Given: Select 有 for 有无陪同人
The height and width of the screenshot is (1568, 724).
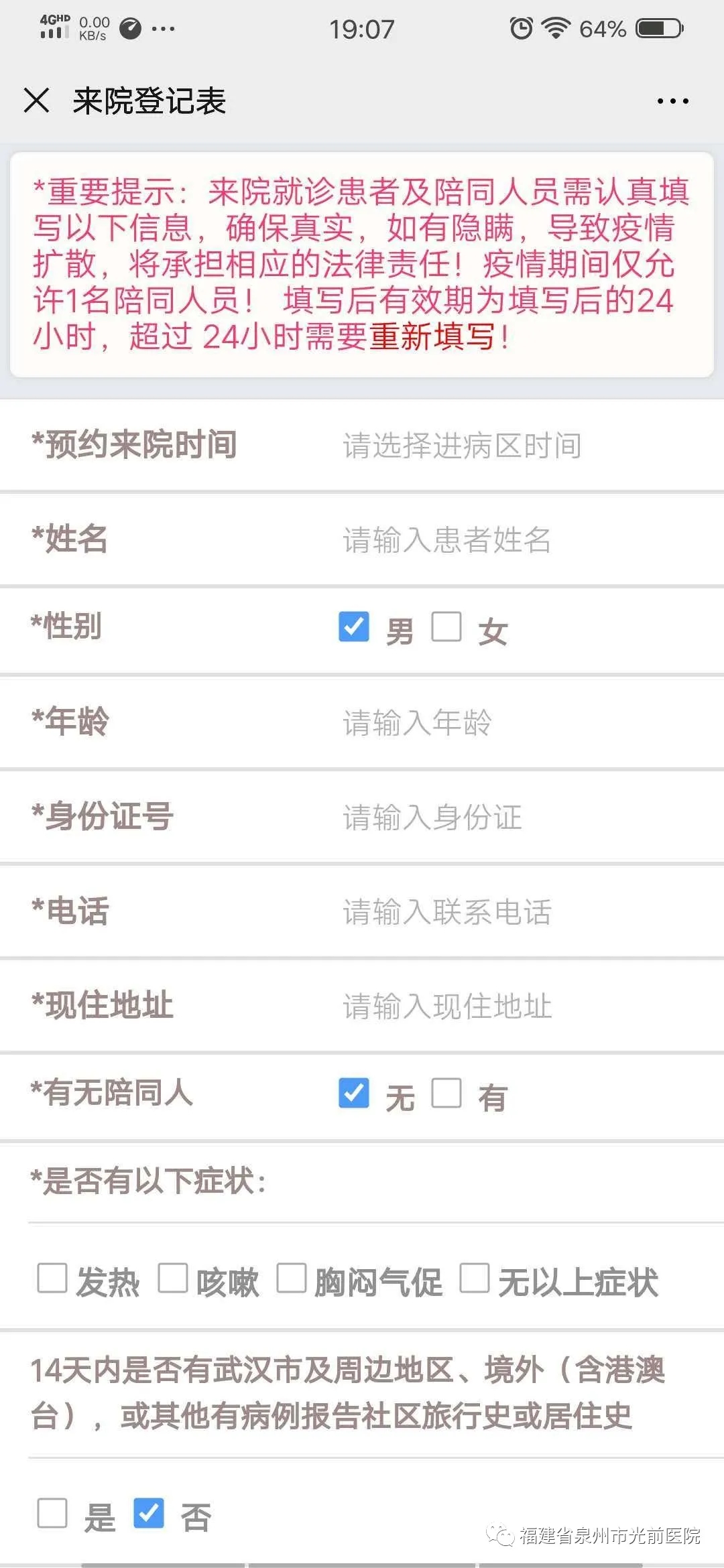Looking at the screenshot, I should click(446, 1093).
